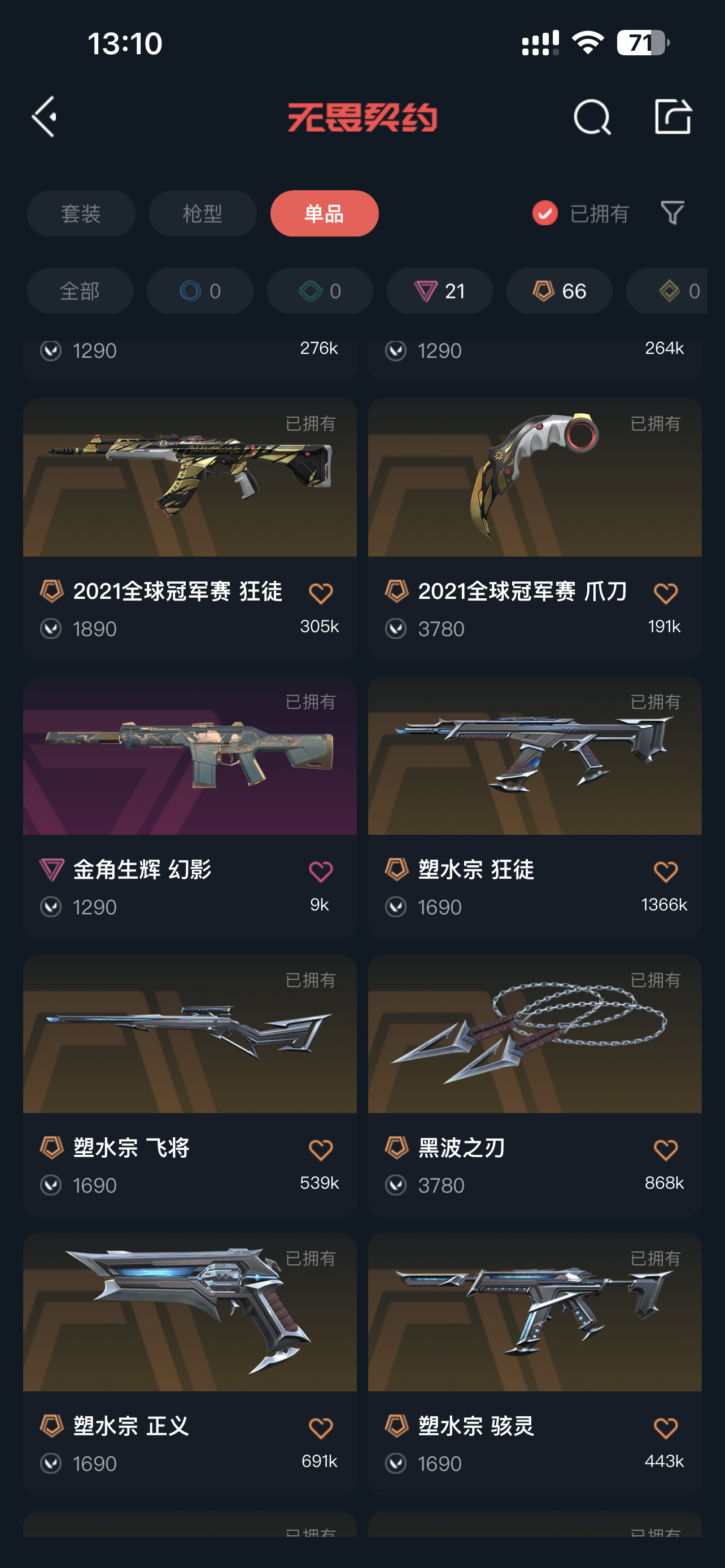725x1568 pixels.
Task: Like the 金角生辉 幻影 skin
Action: tap(320, 871)
